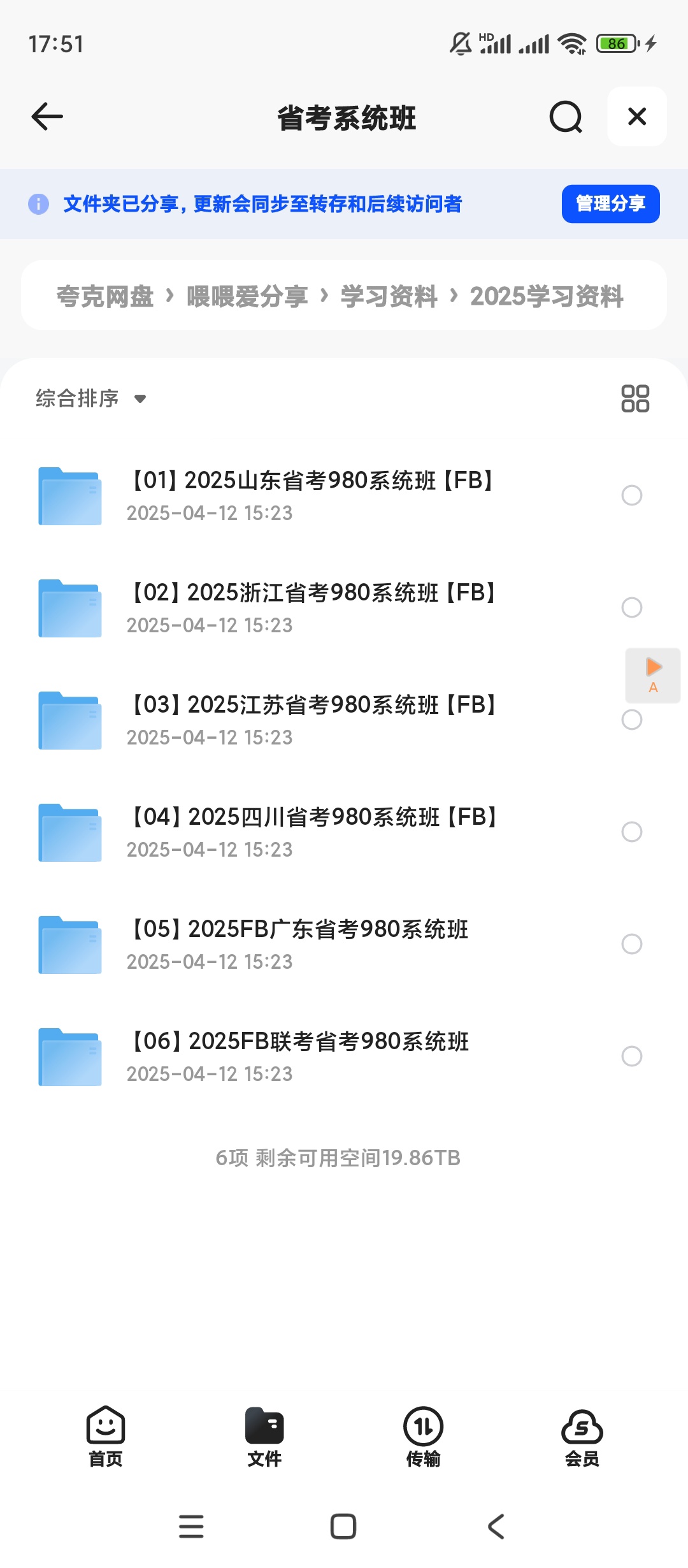Switch to grid view layout
This screenshot has height=1568, width=688.
coord(636,398)
